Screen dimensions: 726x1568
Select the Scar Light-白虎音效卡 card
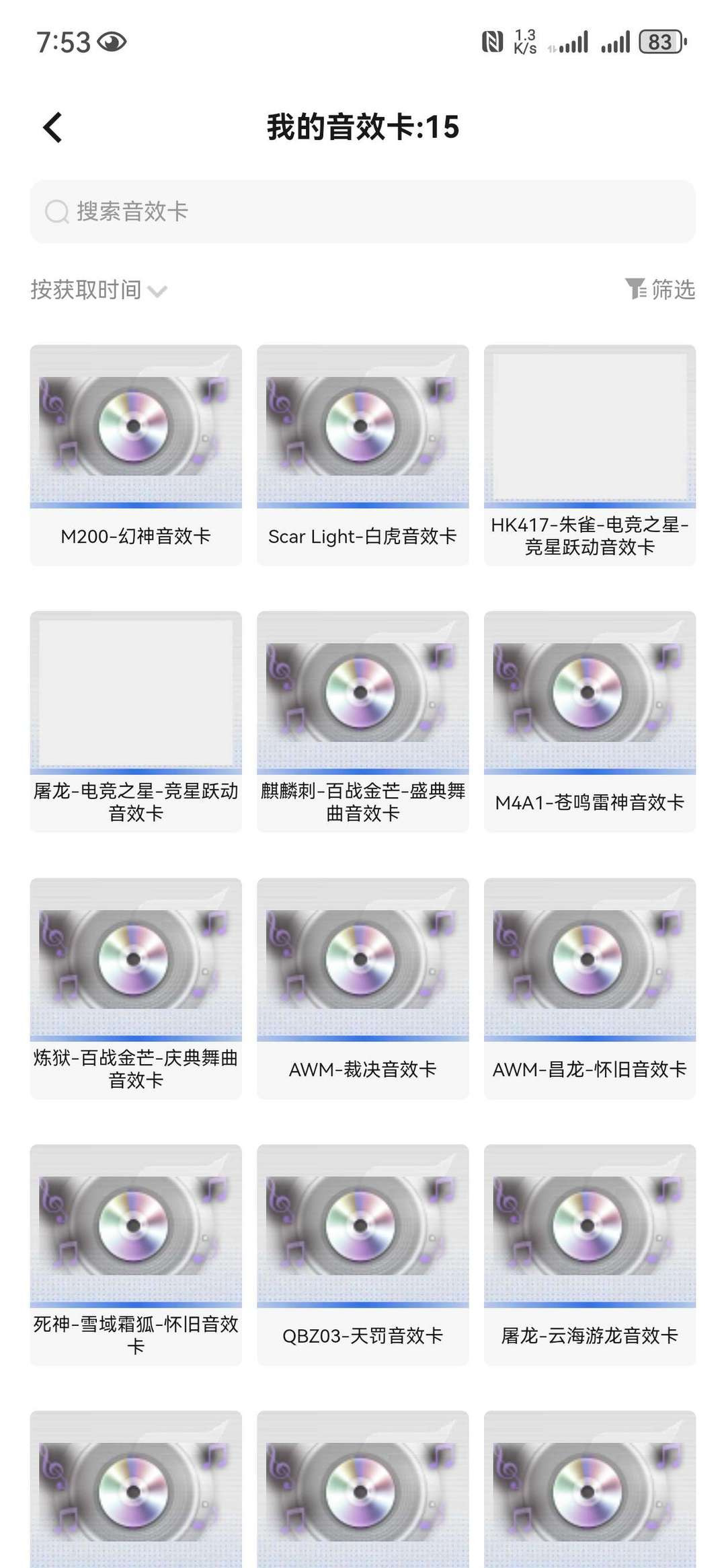[362, 455]
